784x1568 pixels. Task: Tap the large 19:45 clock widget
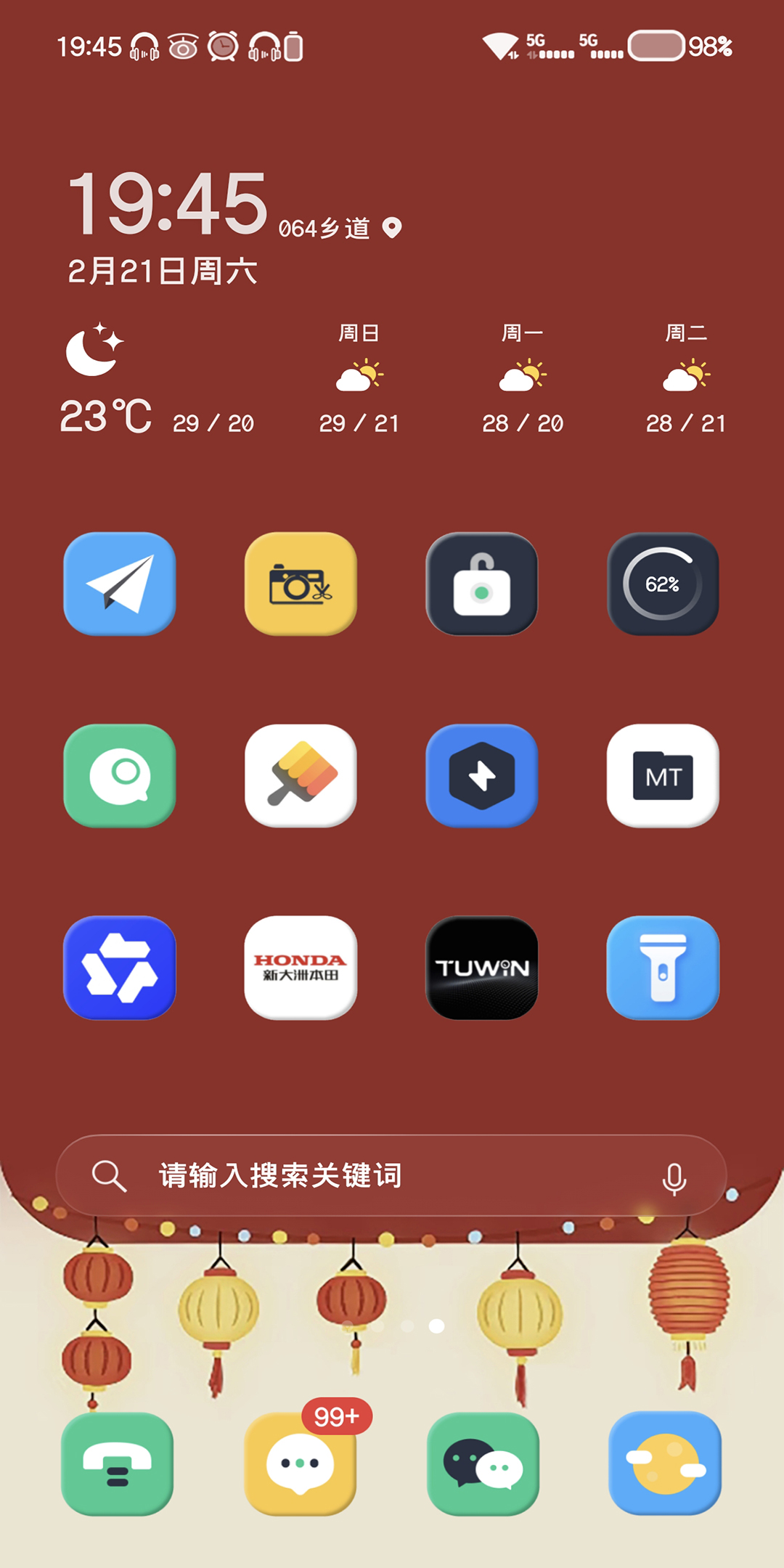(x=168, y=205)
